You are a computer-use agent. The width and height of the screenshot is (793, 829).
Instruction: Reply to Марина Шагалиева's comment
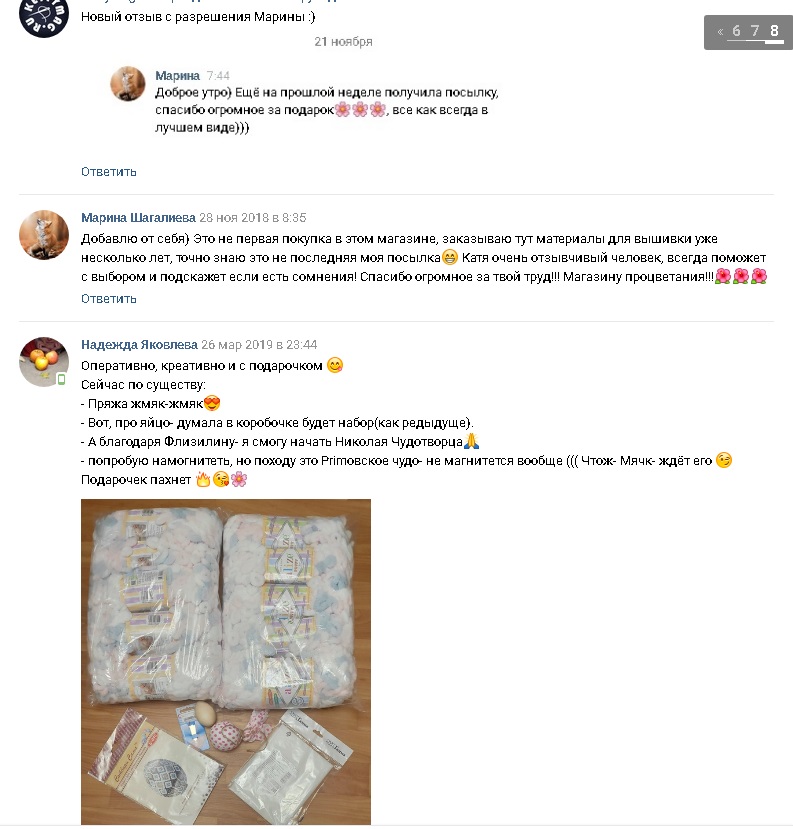[x=108, y=299]
